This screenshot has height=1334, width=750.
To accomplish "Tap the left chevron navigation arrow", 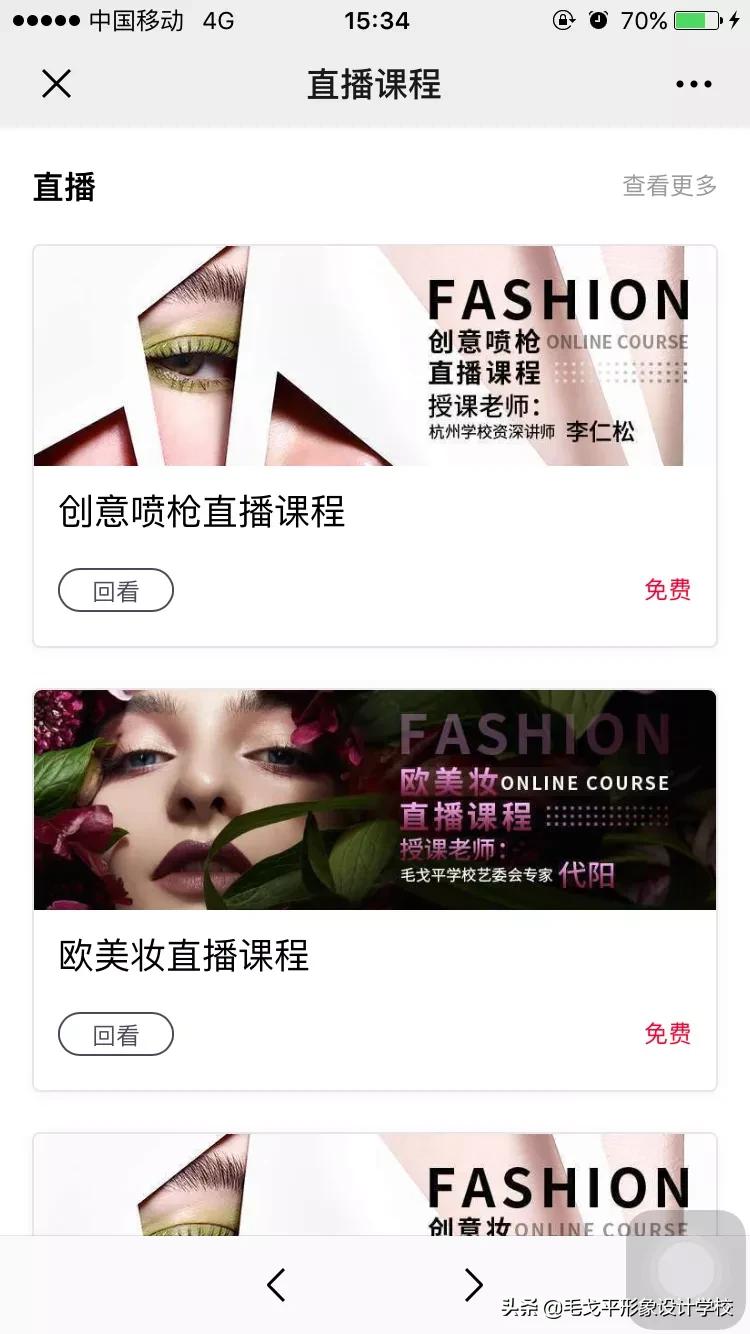I will point(277,1285).
